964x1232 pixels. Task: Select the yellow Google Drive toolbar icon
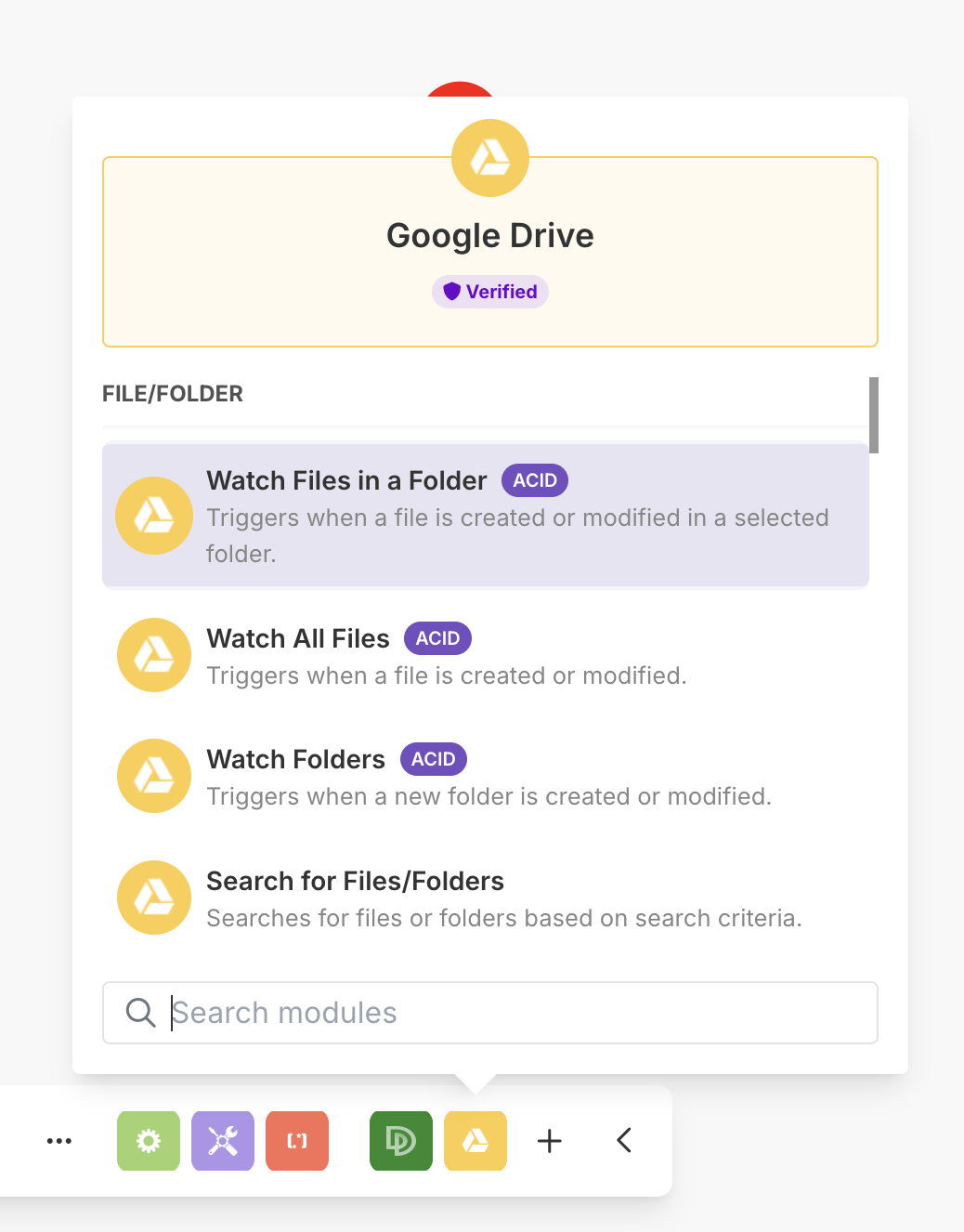475,1141
